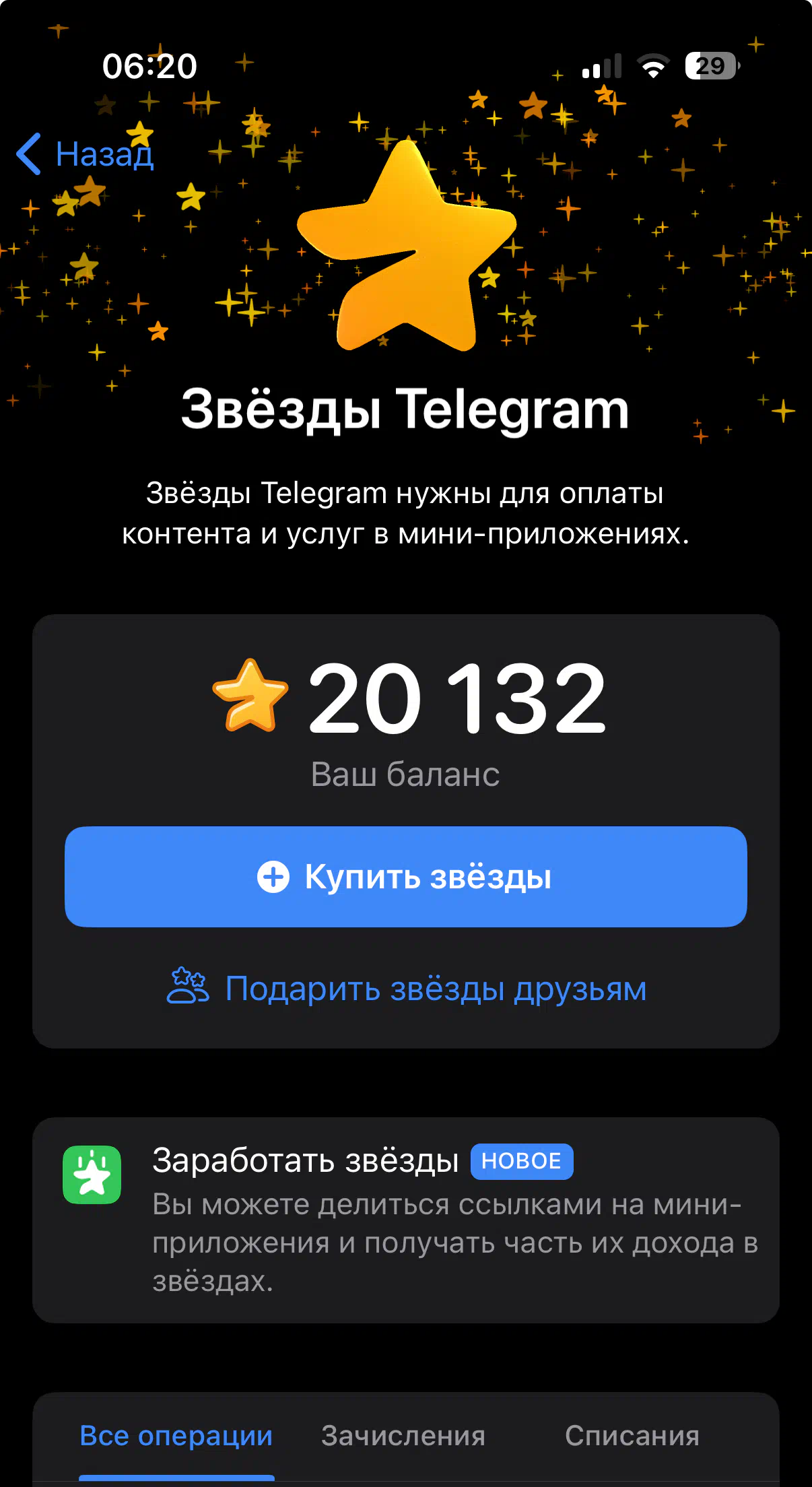Open the Заработать звёзды section
This screenshot has width=812, height=1487.
point(405,1219)
